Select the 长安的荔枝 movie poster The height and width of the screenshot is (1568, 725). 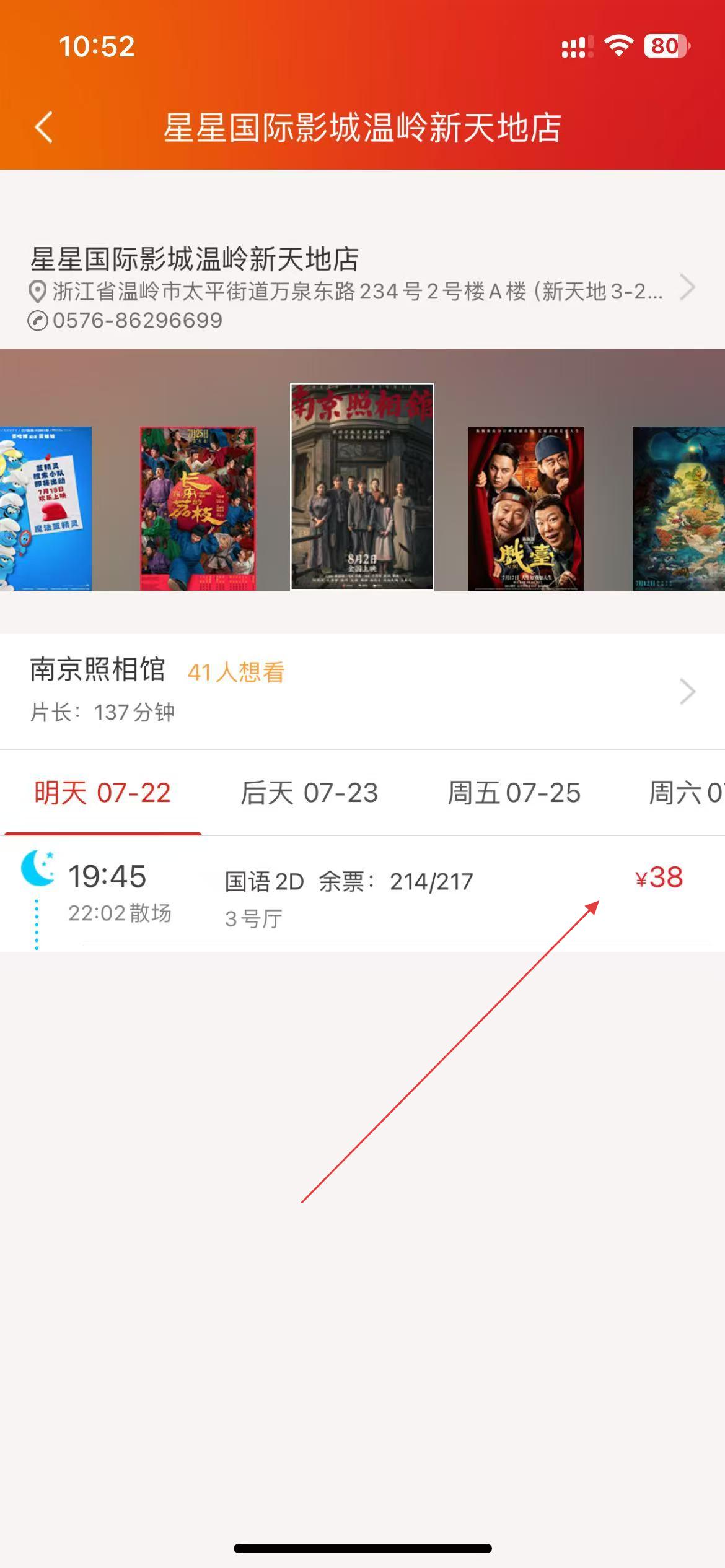(x=197, y=508)
